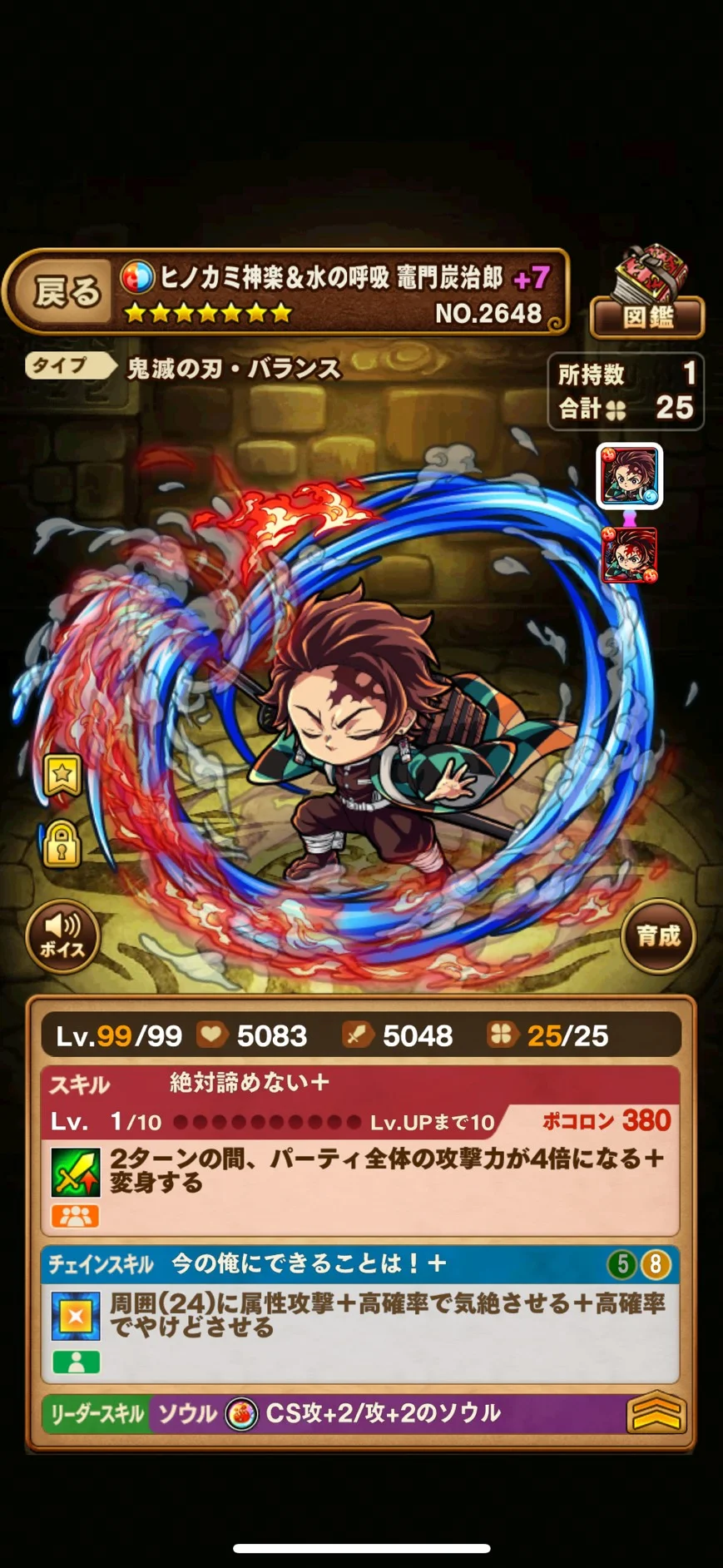Toggle the padlock lock icon
The width and height of the screenshot is (723, 1568).
[x=61, y=845]
